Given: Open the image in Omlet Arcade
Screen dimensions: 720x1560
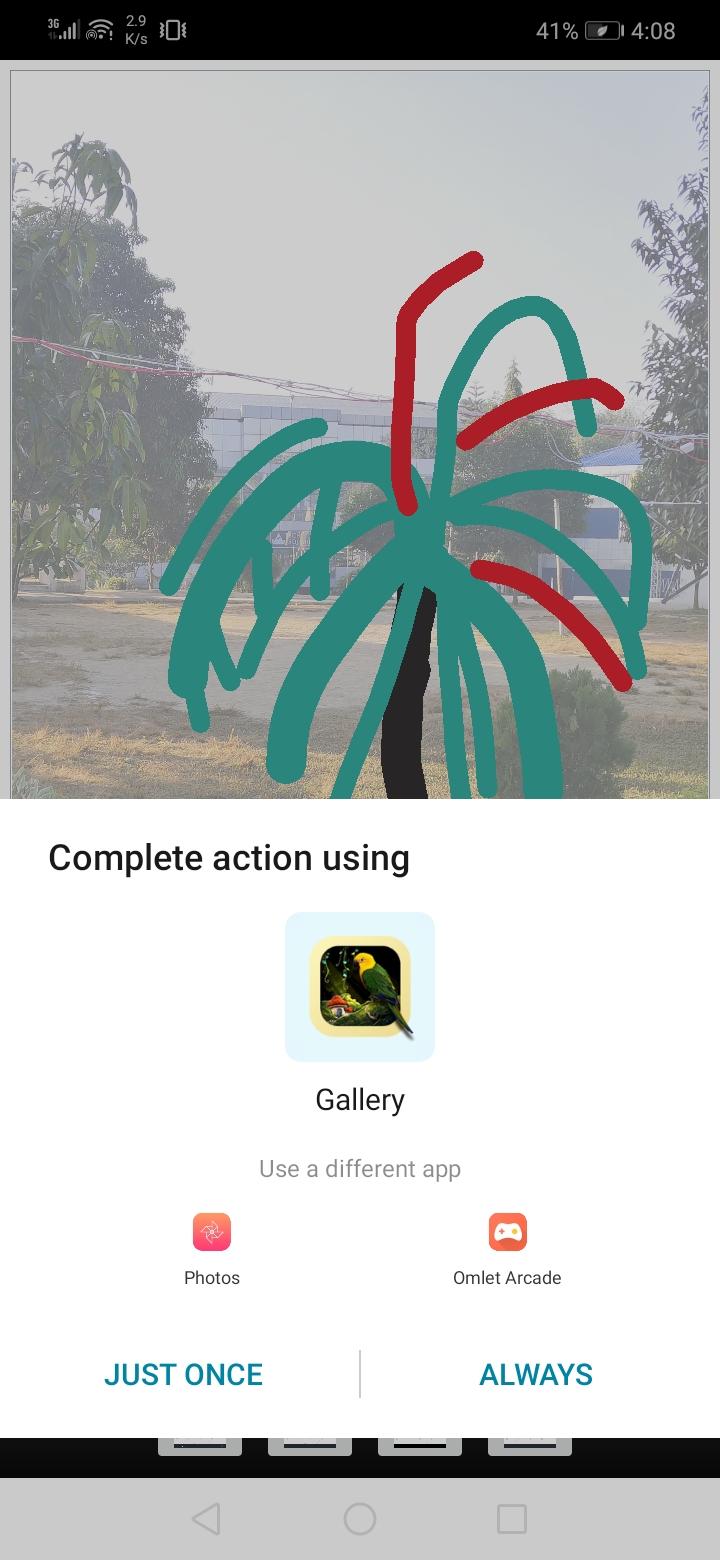Looking at the screenshot, I should 507,1231.
